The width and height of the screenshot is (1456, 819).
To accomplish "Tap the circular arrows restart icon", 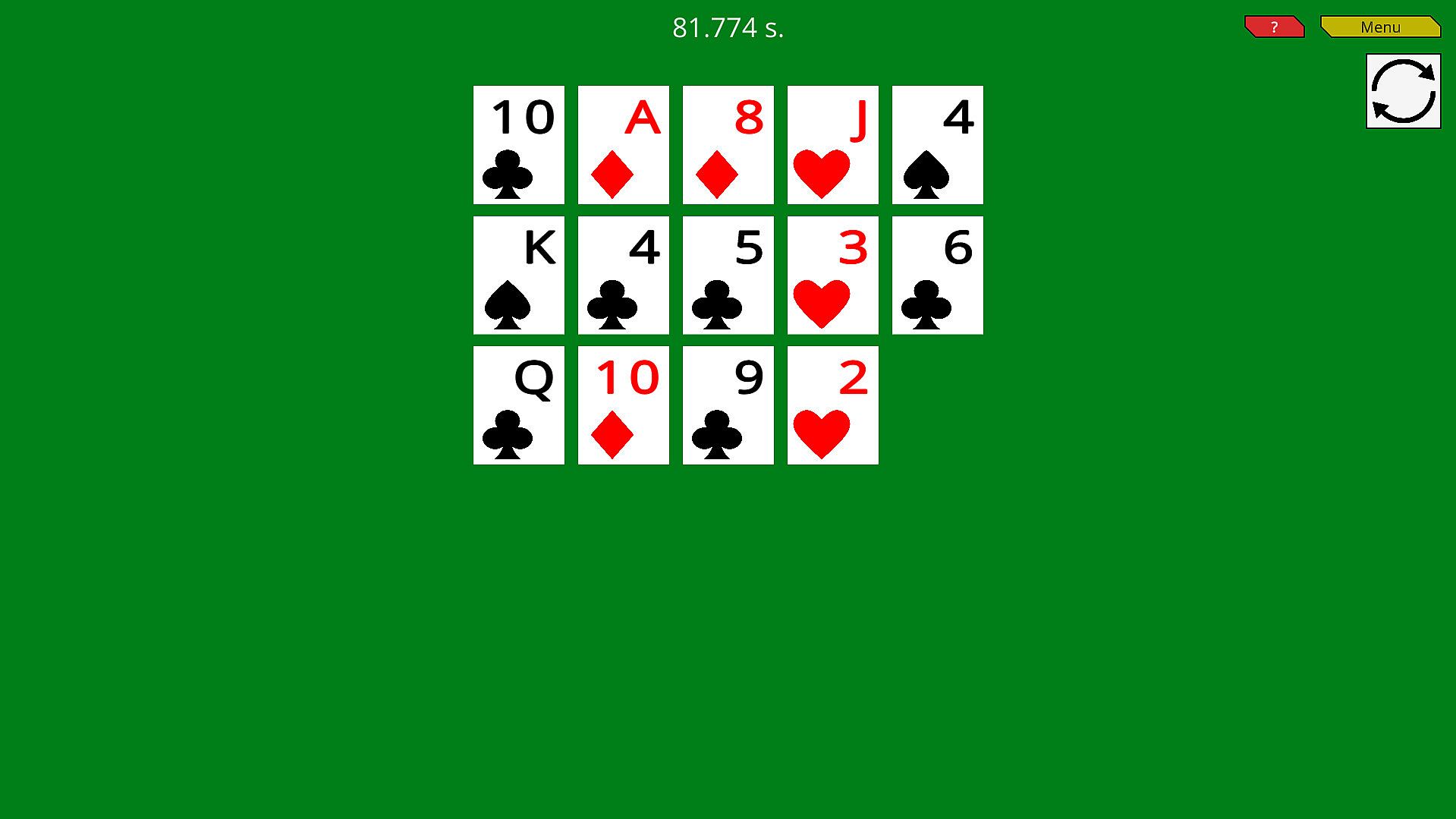I will [1403, 91].
